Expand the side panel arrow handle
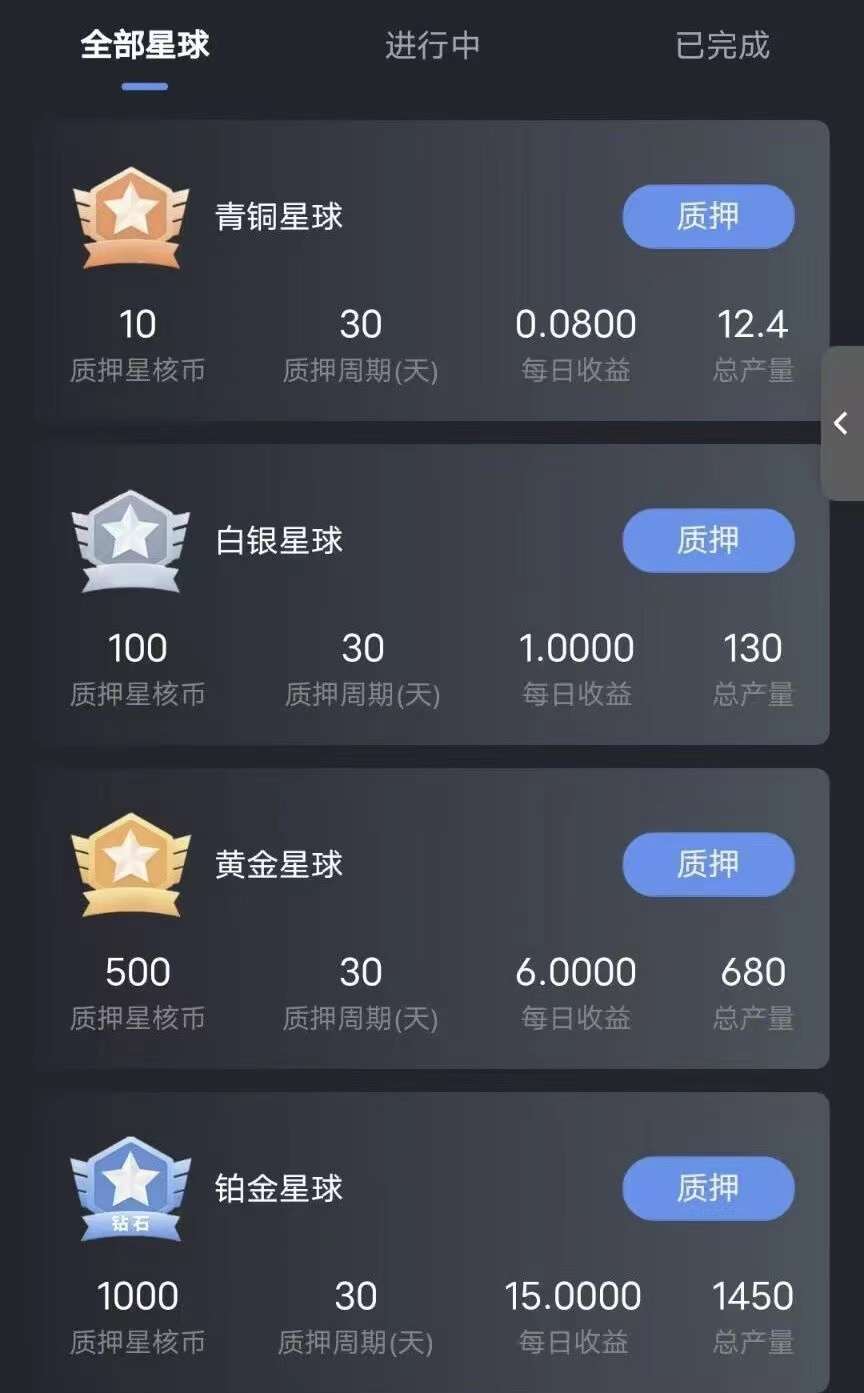864x1393 pixels. [841, 423]
